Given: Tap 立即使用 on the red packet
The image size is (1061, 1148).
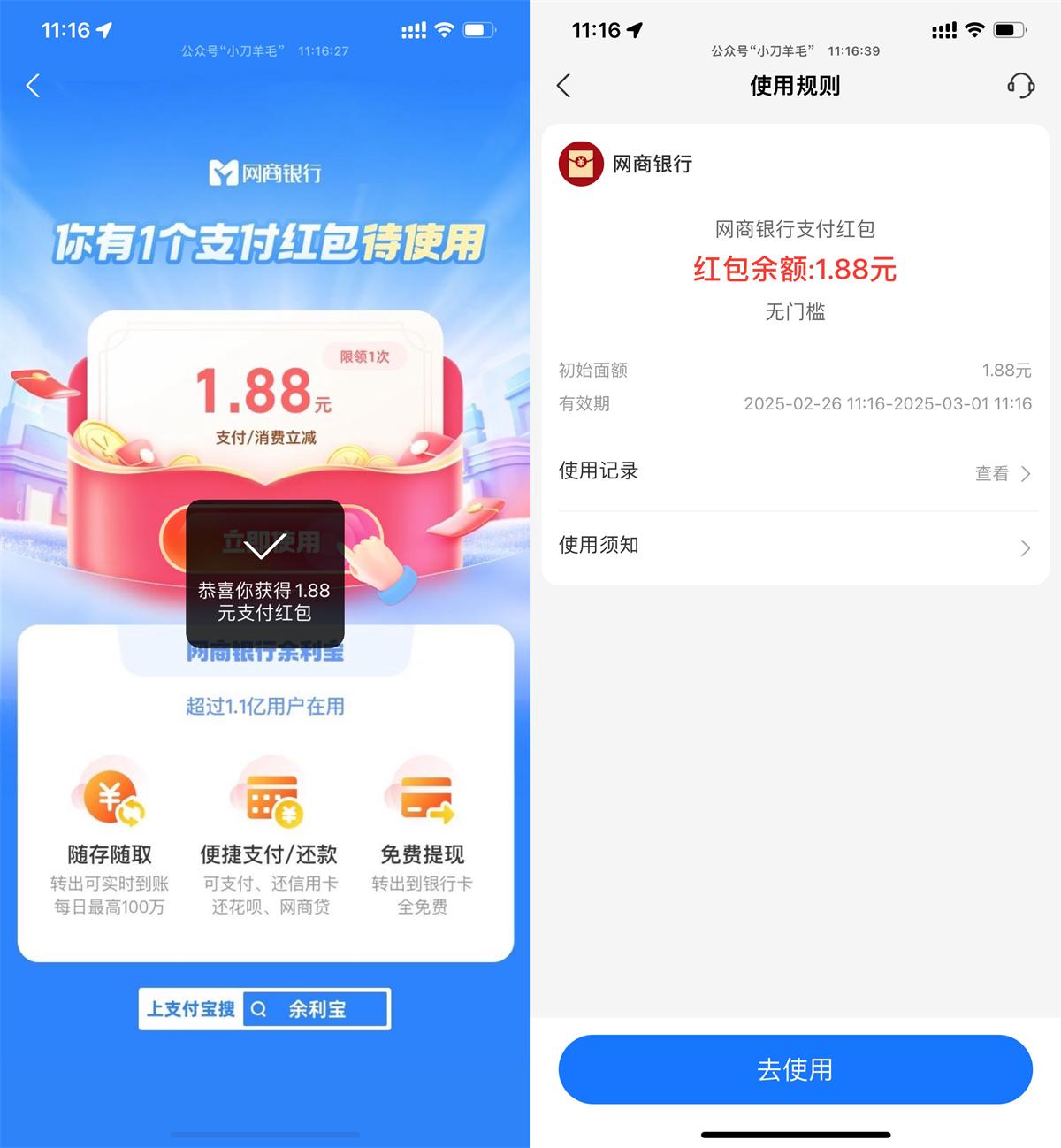Looking at the screenshot, I should point(270,541).
